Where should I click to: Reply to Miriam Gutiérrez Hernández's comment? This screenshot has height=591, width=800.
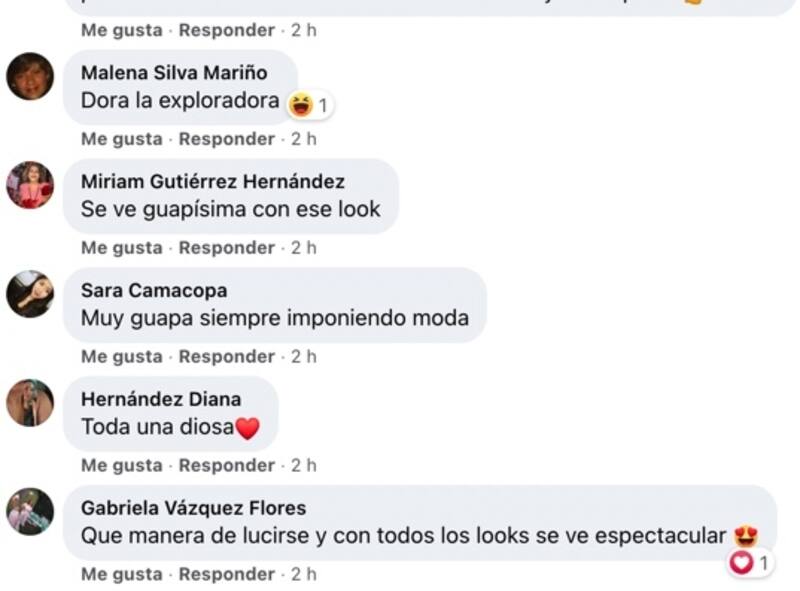[226, 248]
